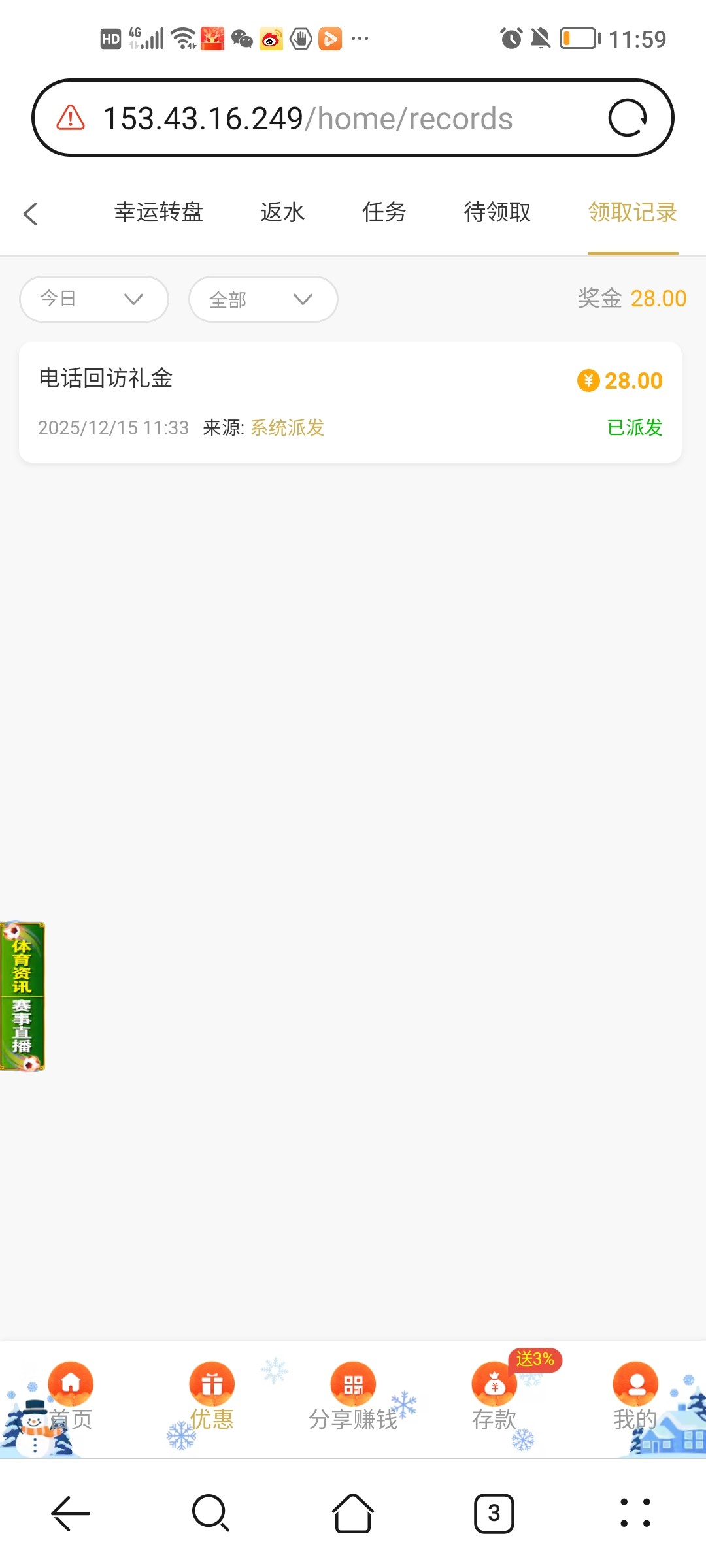Open the browser four-dot menu
Screen dimensions: 706x1568
[x=635, y=1513]
